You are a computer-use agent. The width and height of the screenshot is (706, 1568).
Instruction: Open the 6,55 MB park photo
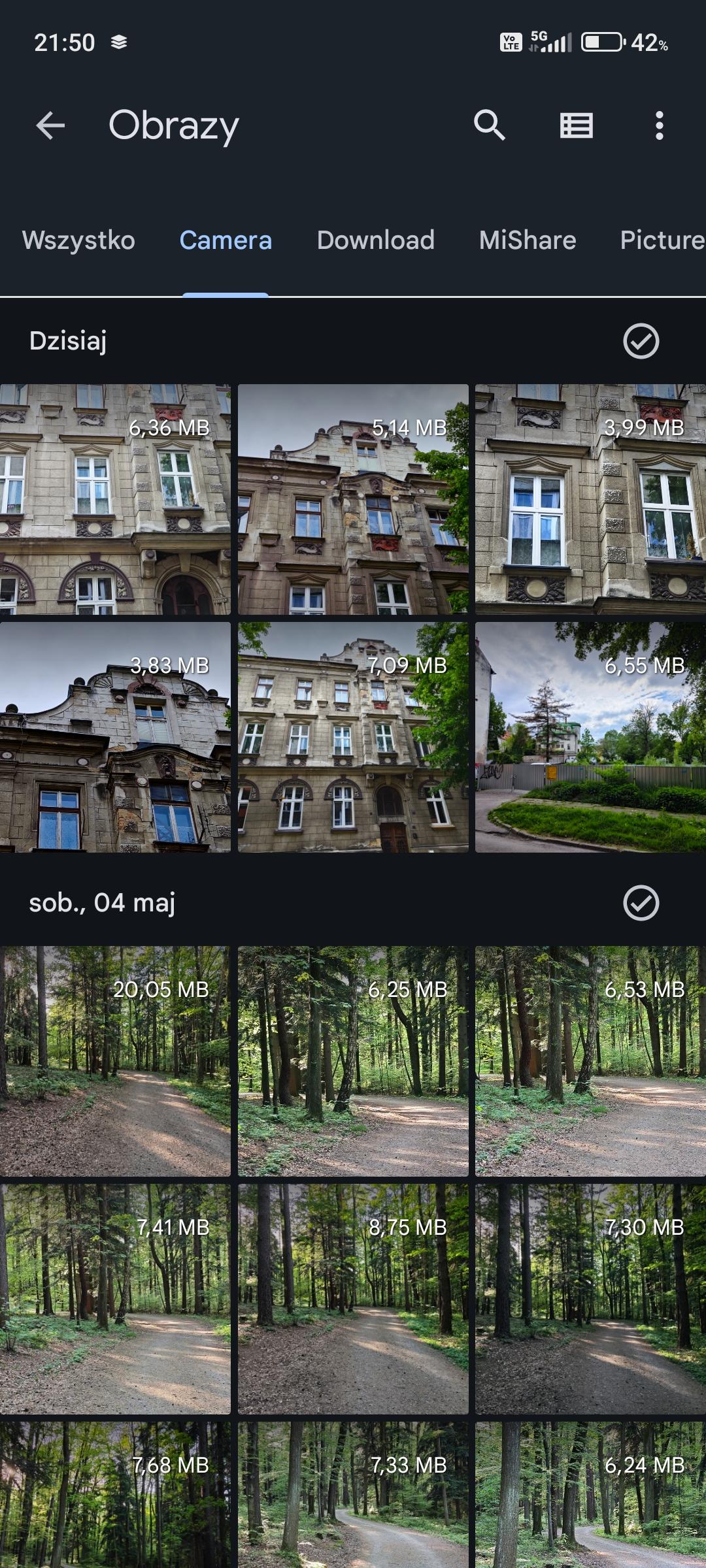pos(590,737)
